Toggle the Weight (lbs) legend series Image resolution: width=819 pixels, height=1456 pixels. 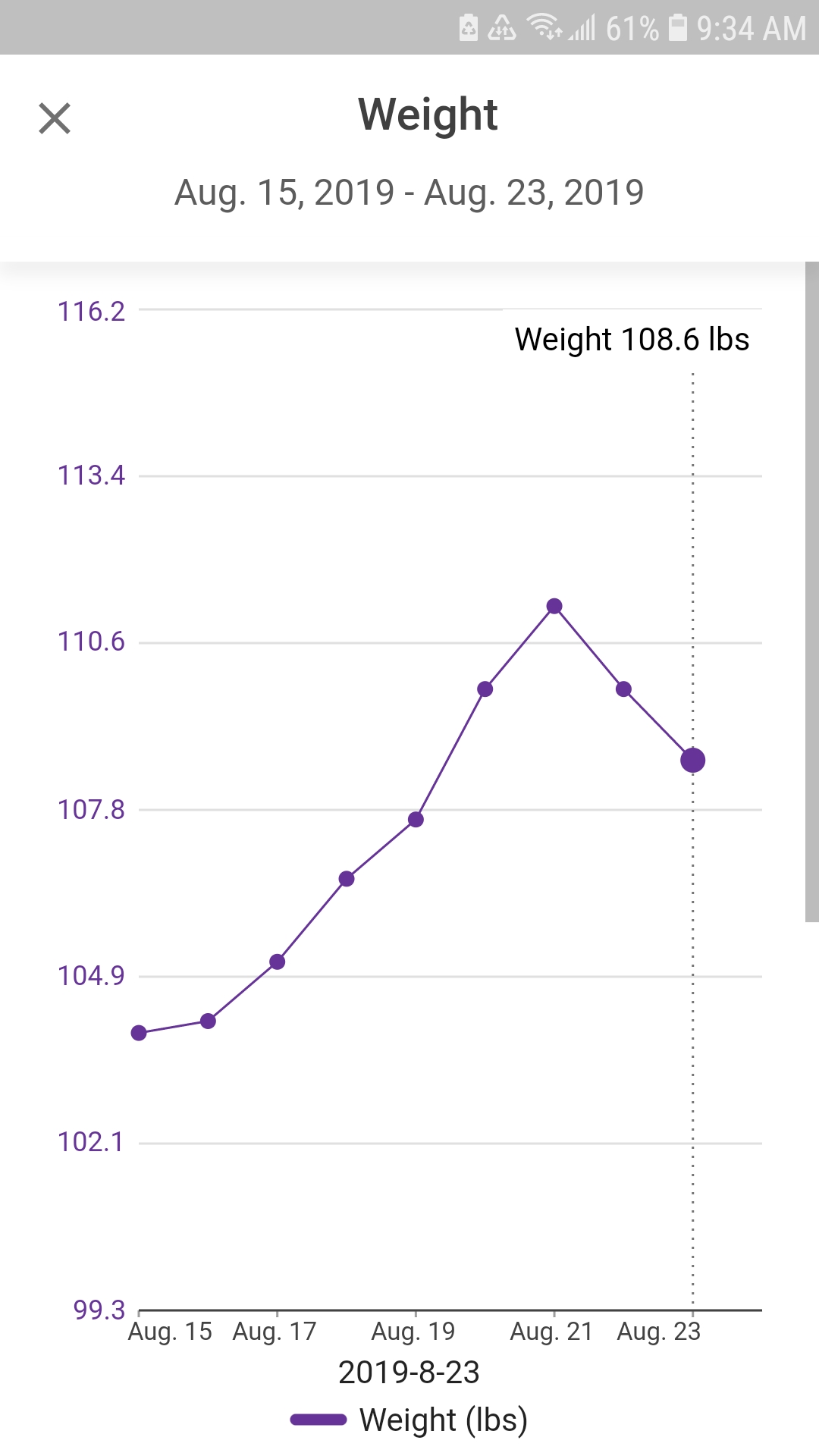point(409,1420)
